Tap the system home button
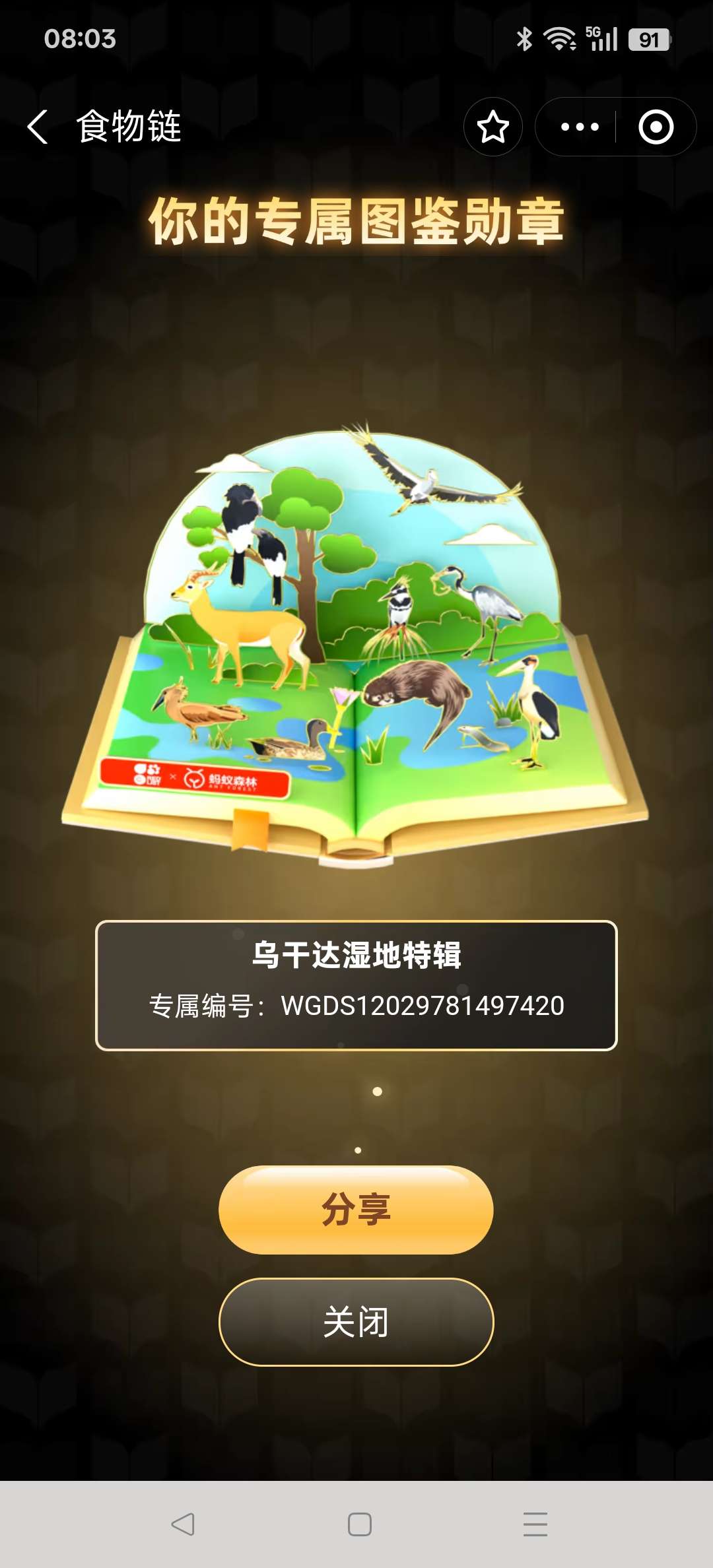Screen dimensions: 713x1568 [359, 1524]
